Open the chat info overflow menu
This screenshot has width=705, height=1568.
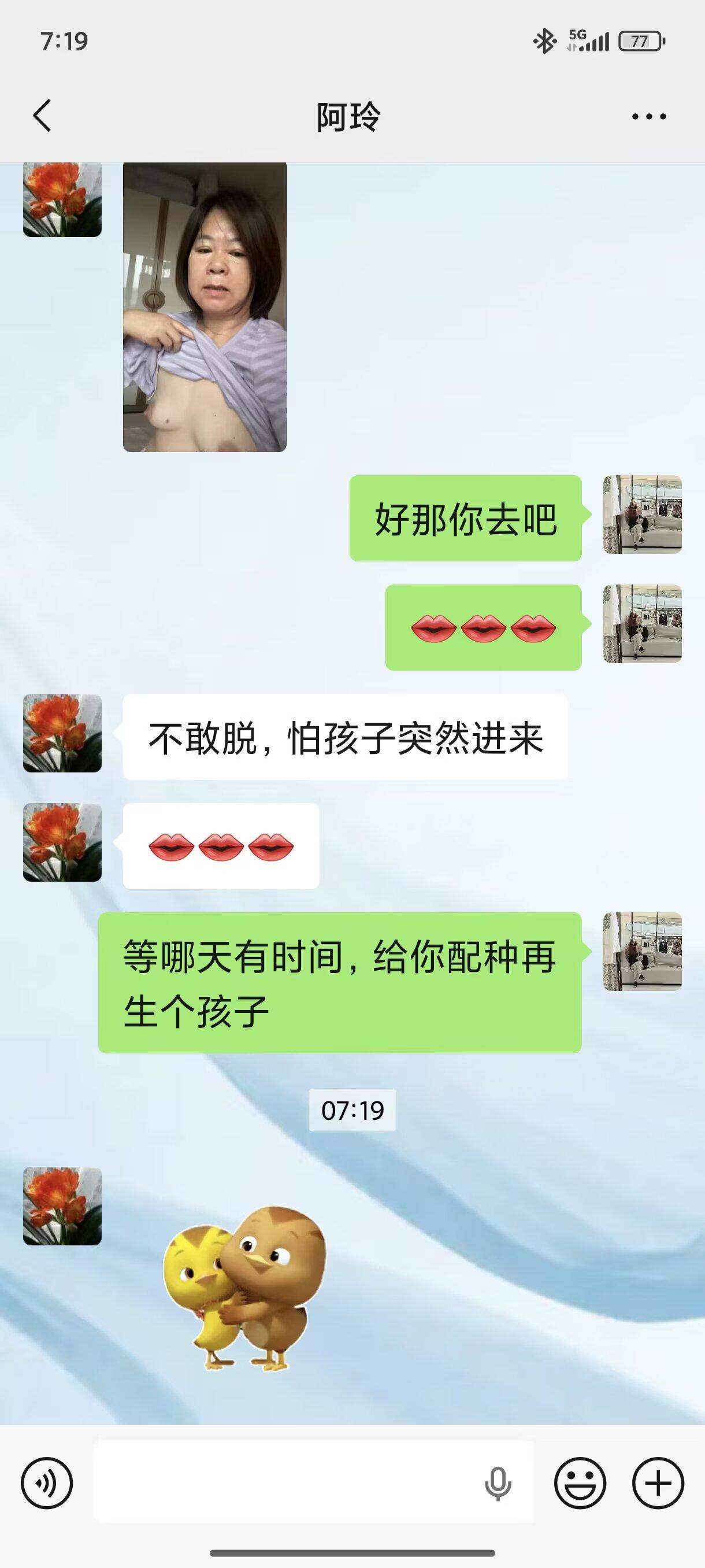[648, 116]
